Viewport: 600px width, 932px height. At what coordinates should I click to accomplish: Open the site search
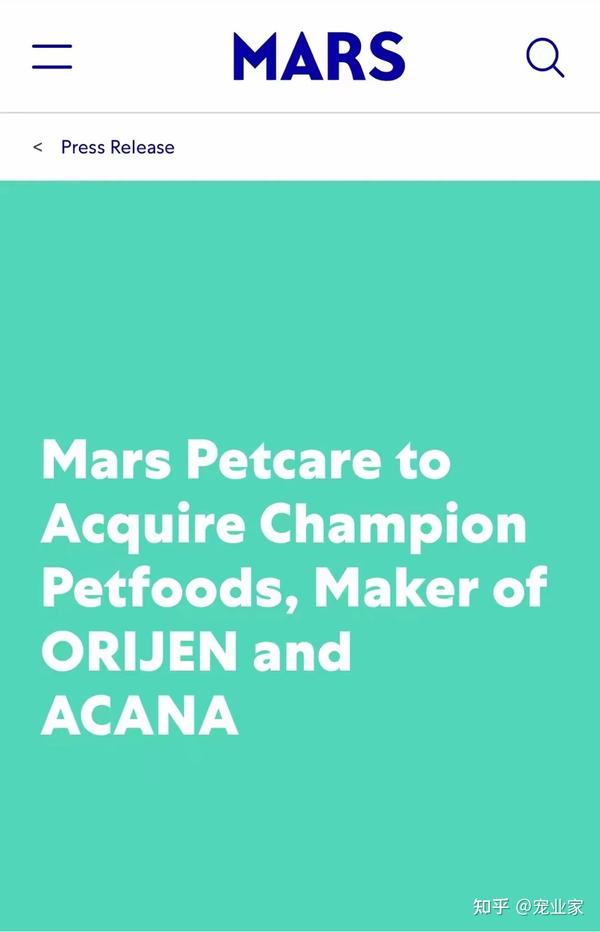coord(545,57)
